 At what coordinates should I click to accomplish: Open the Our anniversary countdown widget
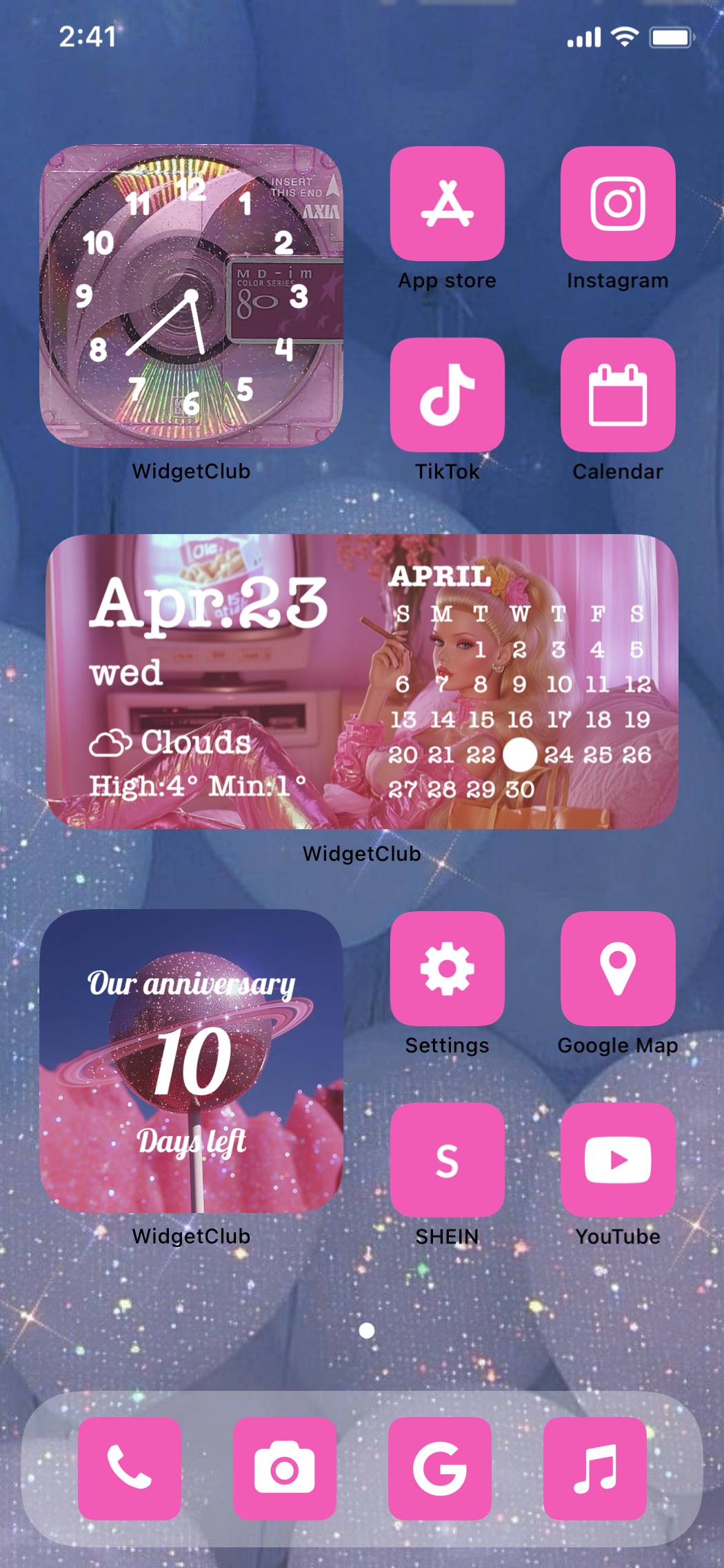(191, 1061)
